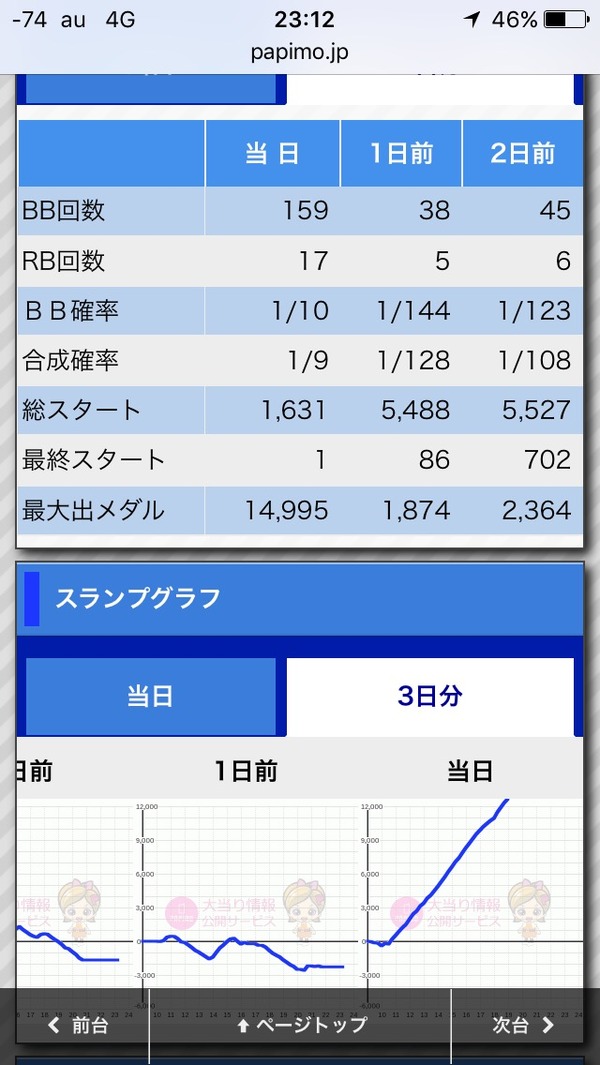Switch to the 当日 slump graph tab

coord(151,696)
